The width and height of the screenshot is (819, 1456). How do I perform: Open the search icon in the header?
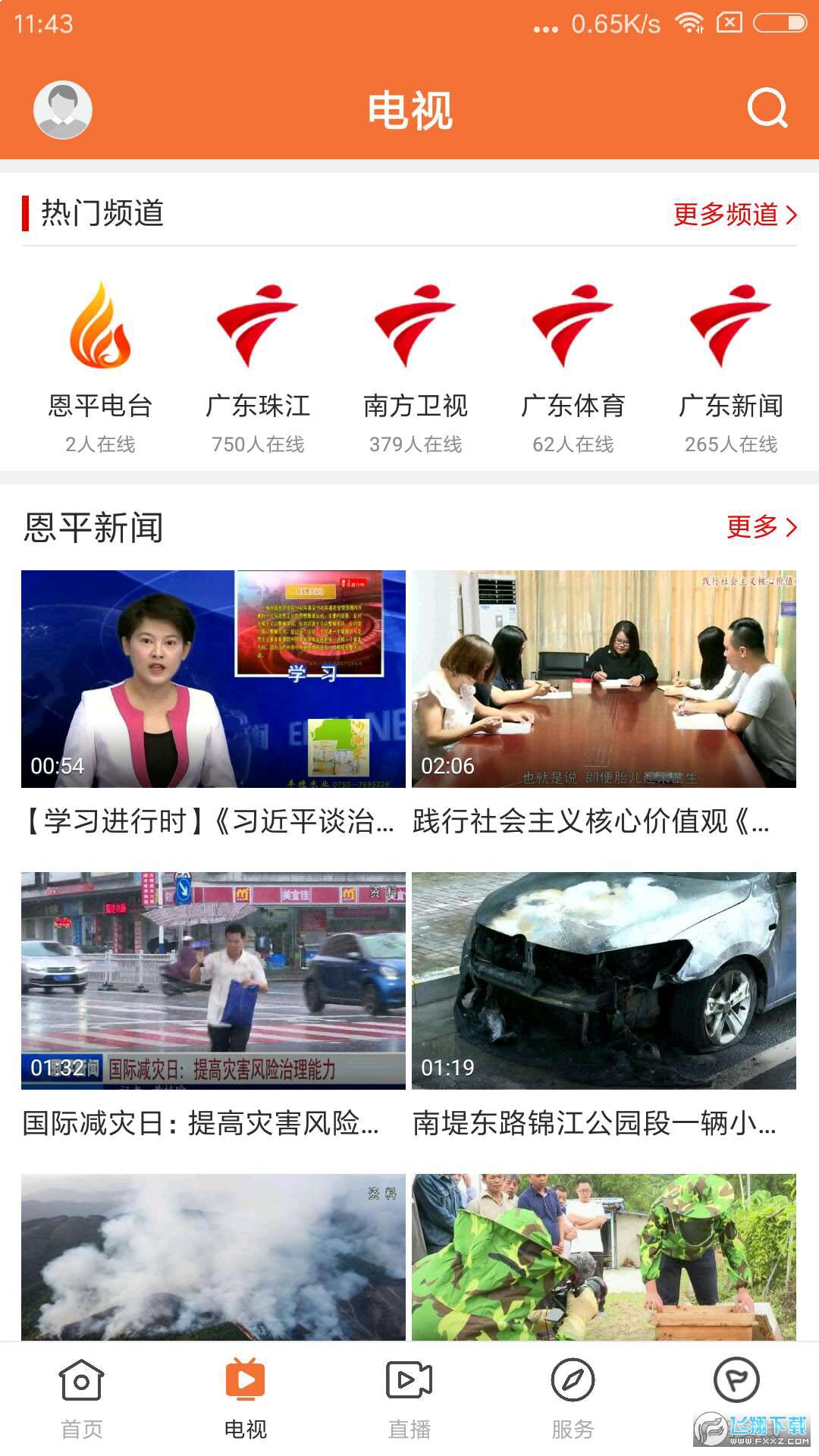(x=767, y=109)
